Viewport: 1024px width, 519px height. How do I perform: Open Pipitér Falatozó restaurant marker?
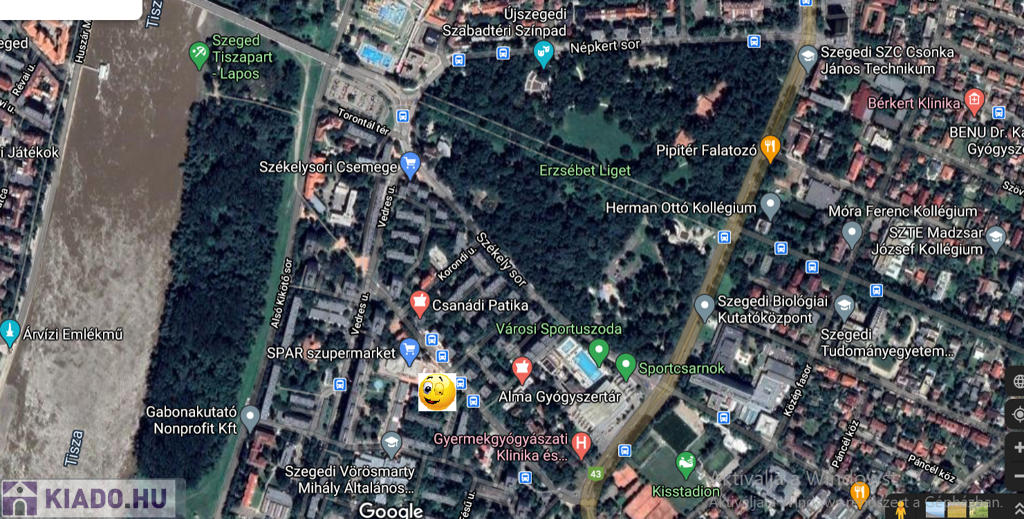770,148
